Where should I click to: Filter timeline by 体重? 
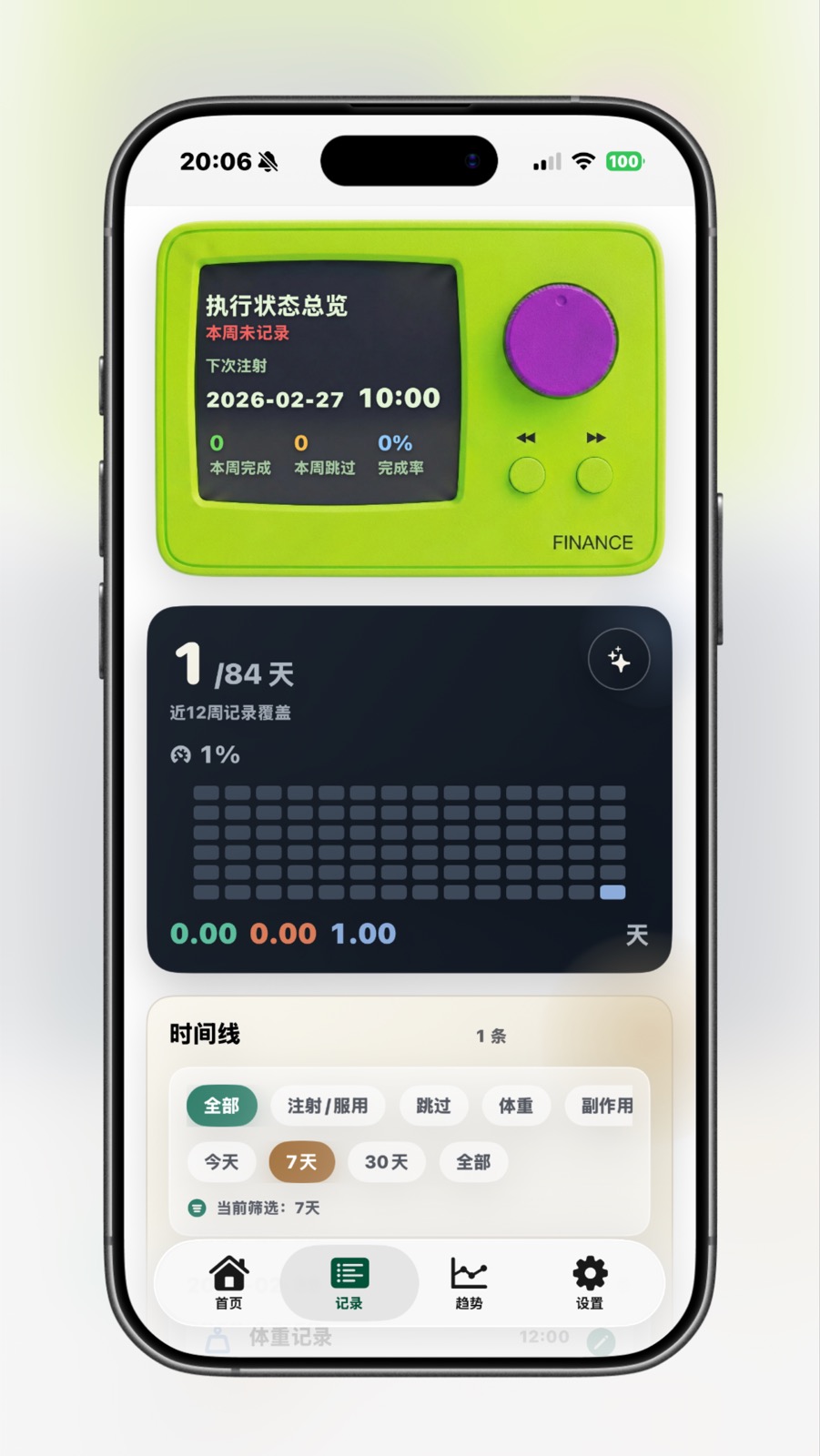tap(516, 1106)
